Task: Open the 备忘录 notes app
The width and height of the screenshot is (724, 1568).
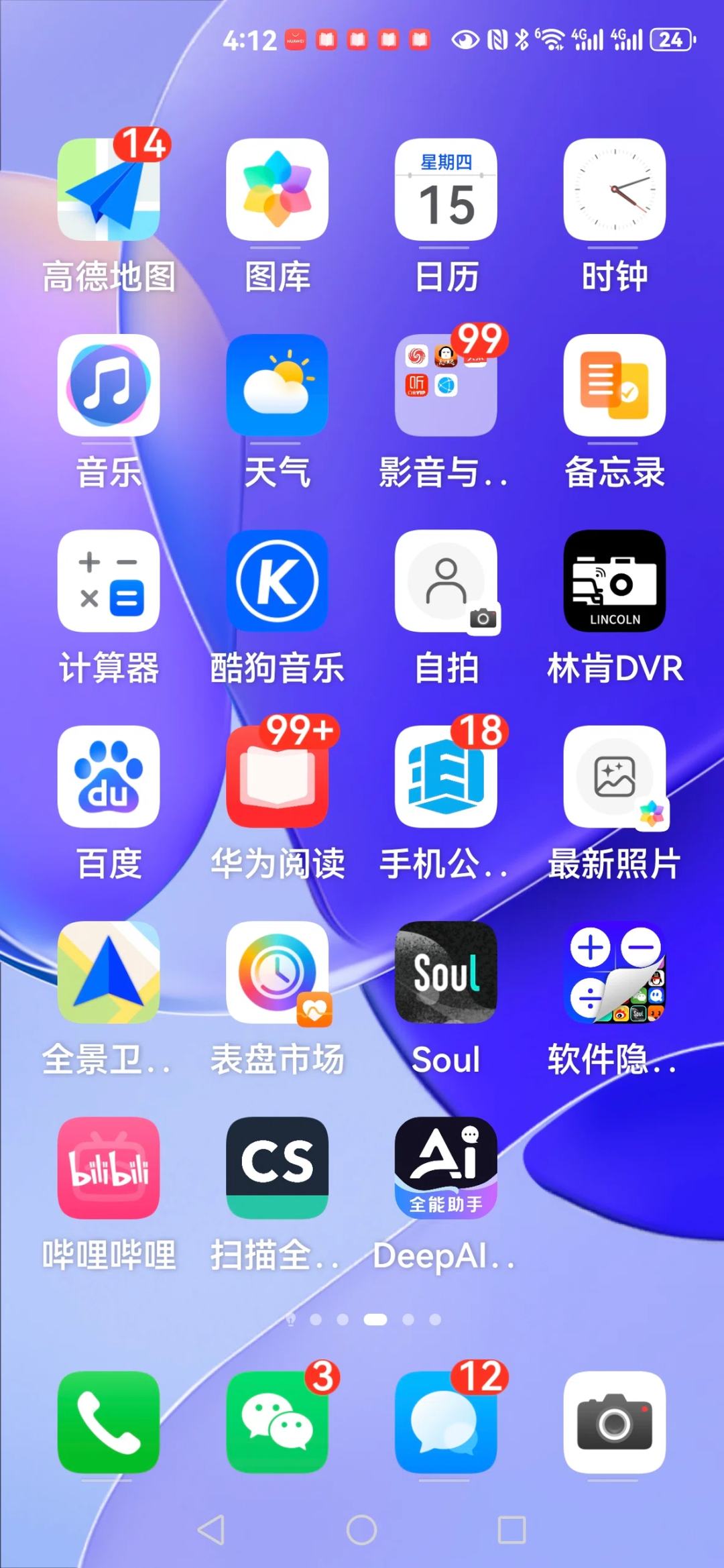Action: point(614,385)
